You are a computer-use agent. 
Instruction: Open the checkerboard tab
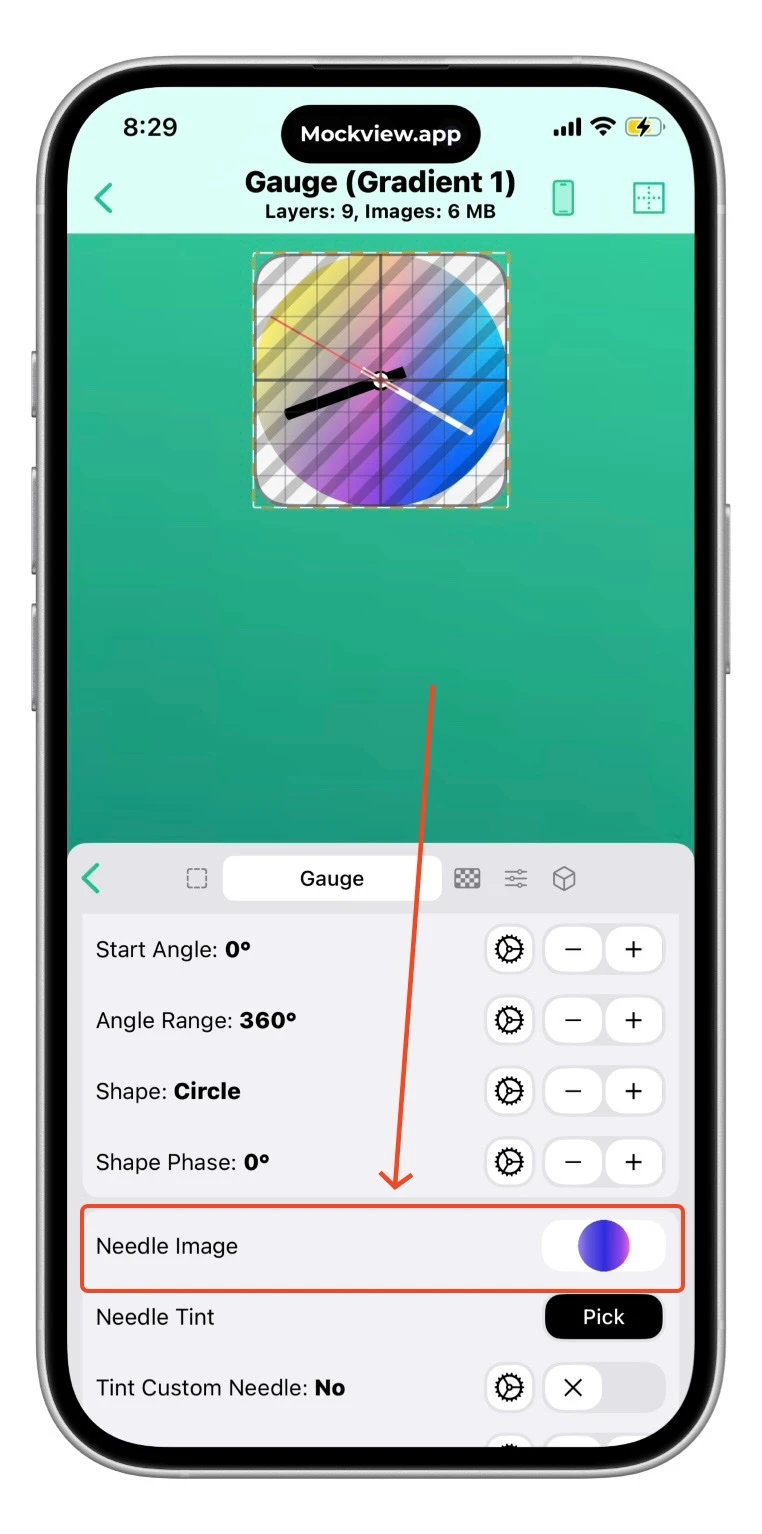tap(467, 879)
